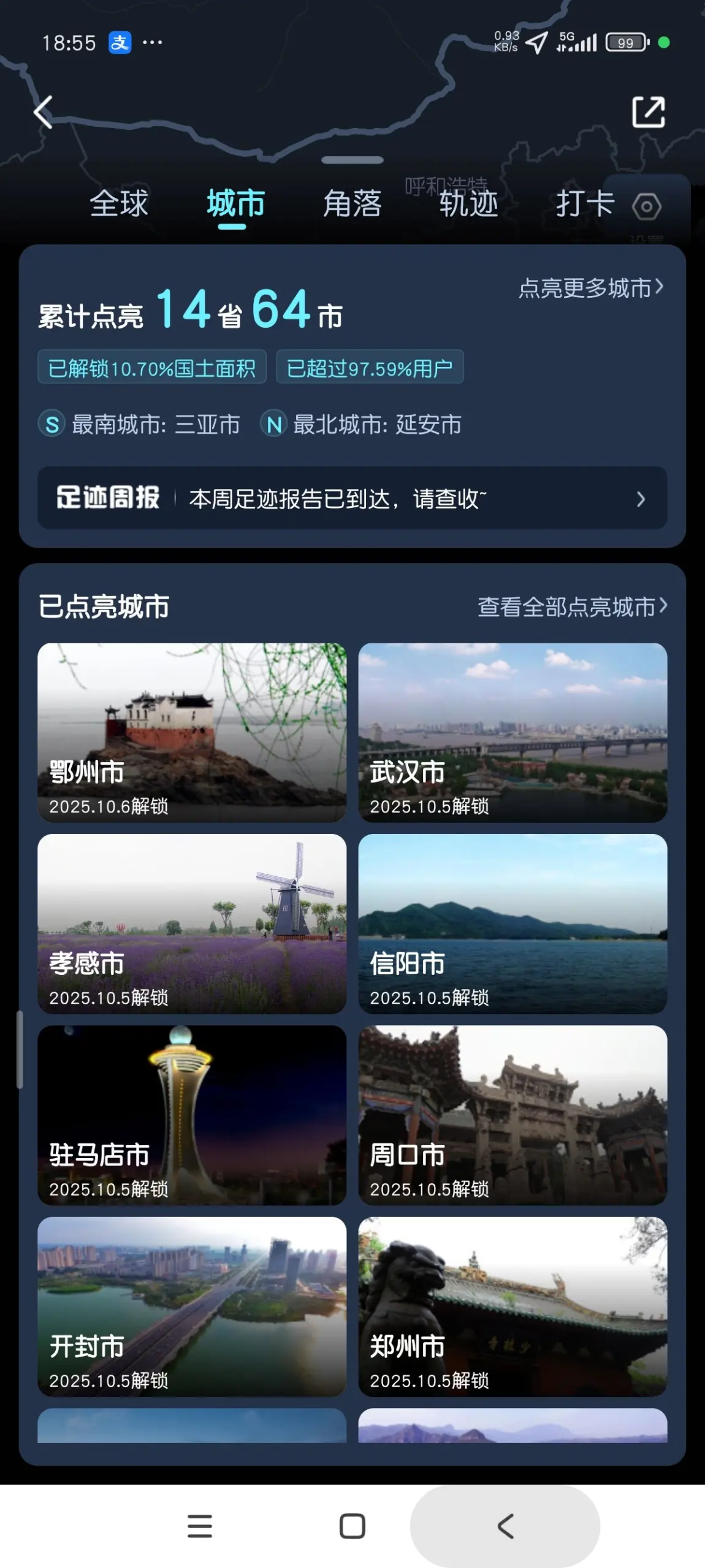Open the 开封市 card

point(192,1306)
